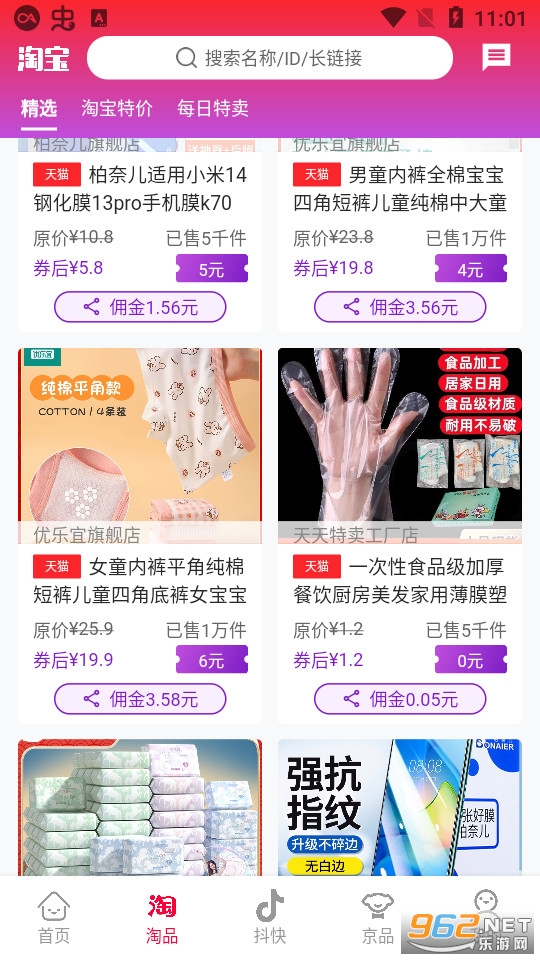
Task: Switch to the 京品 bottom tab
Action: 378,917
